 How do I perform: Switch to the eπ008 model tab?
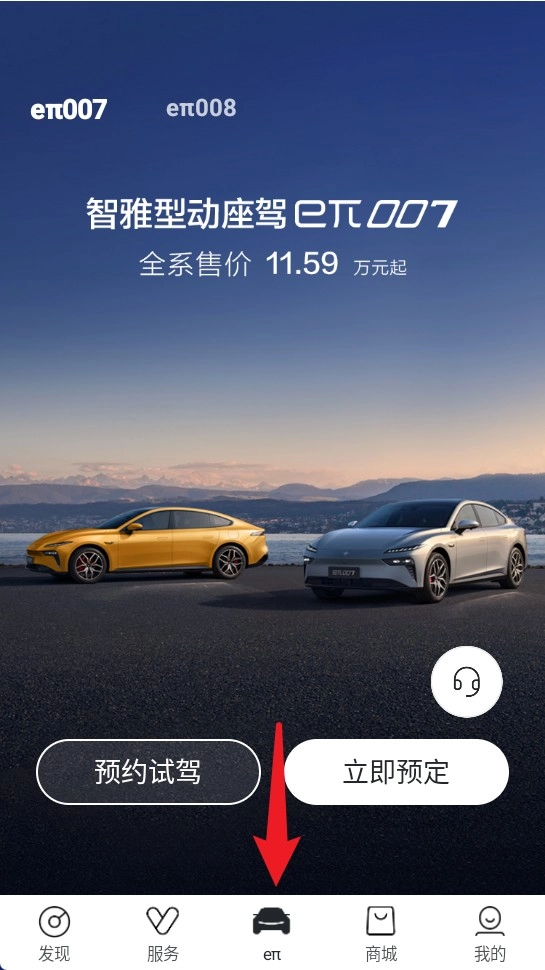[x=201, y=108]
